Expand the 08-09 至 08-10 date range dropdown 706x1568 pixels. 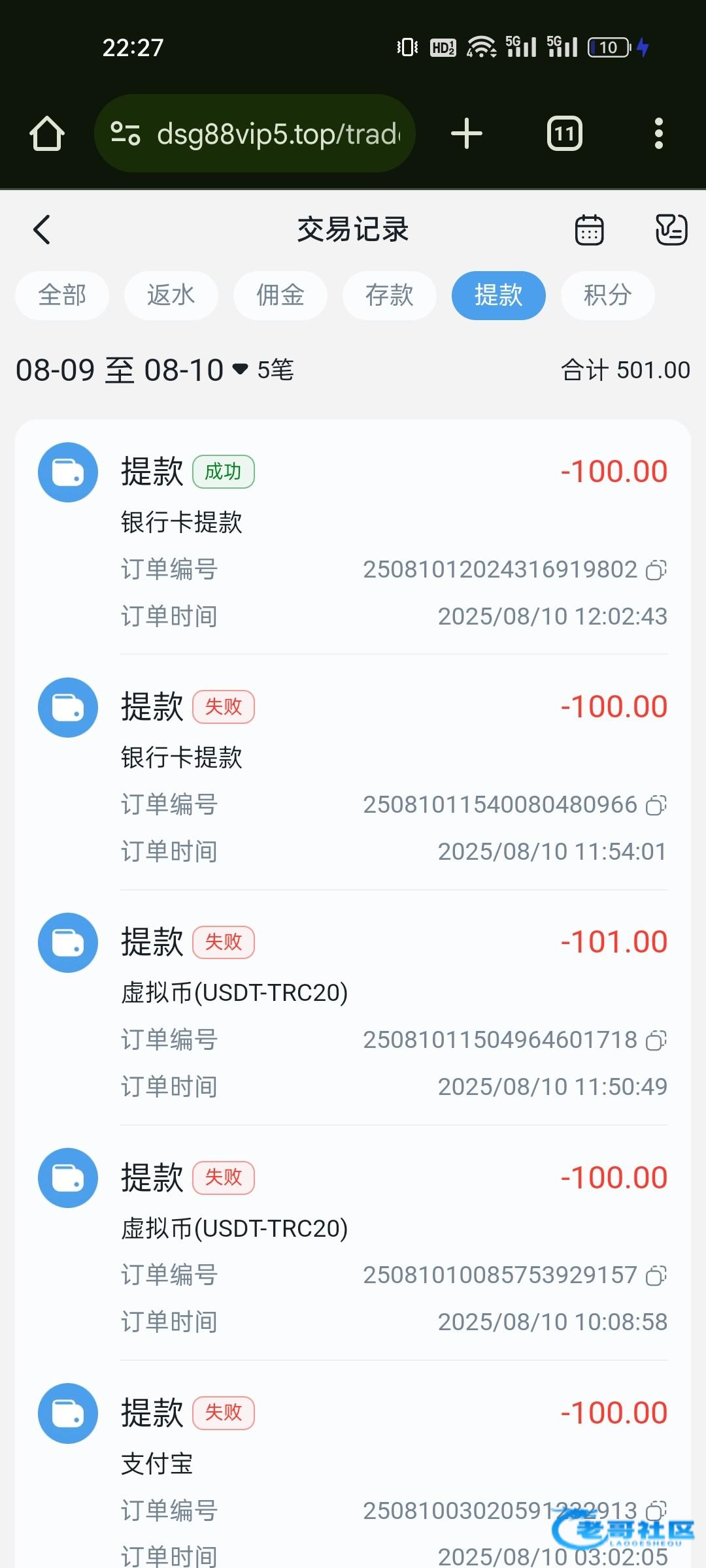click(x=132, y=370)
